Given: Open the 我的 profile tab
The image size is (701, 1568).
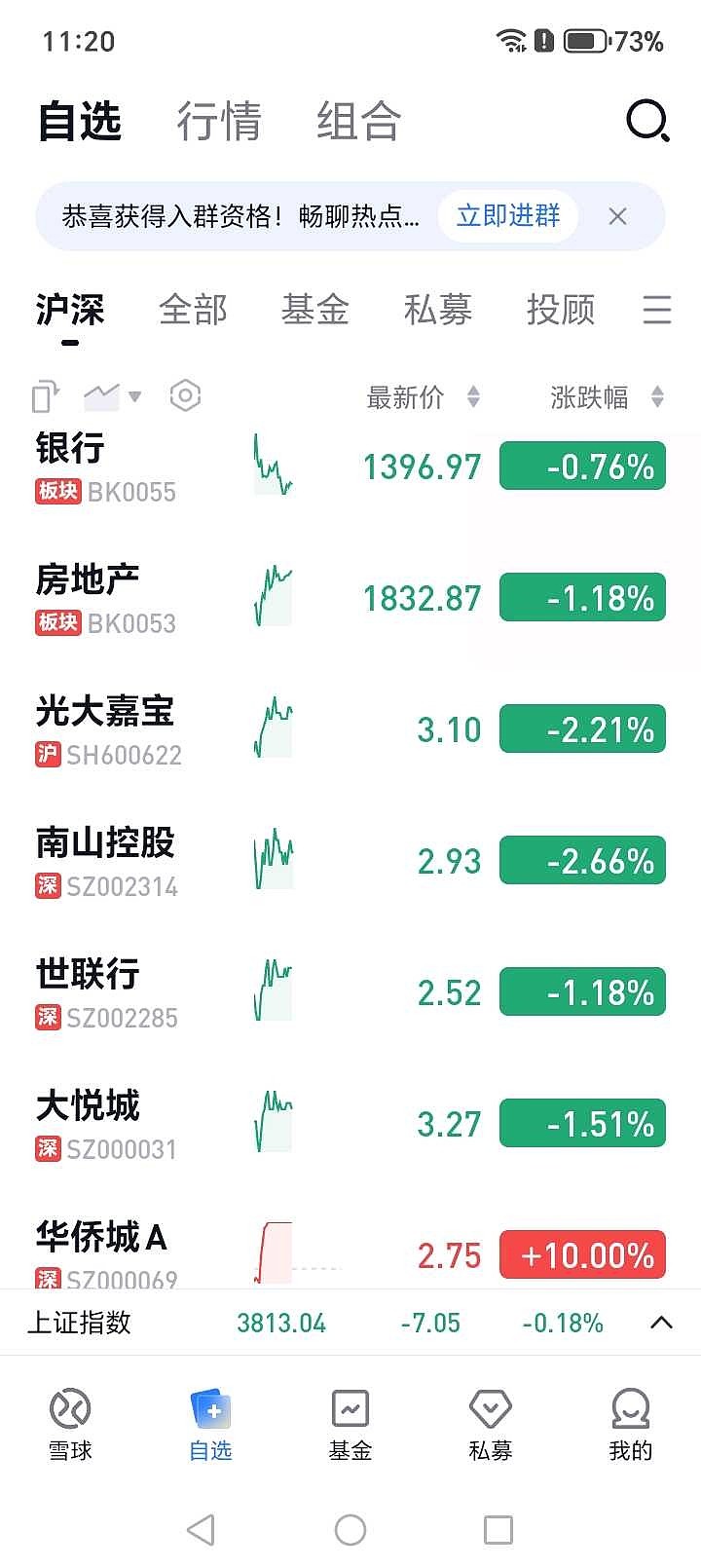Looking at the screenshot, I should (x=630, y=1425).
